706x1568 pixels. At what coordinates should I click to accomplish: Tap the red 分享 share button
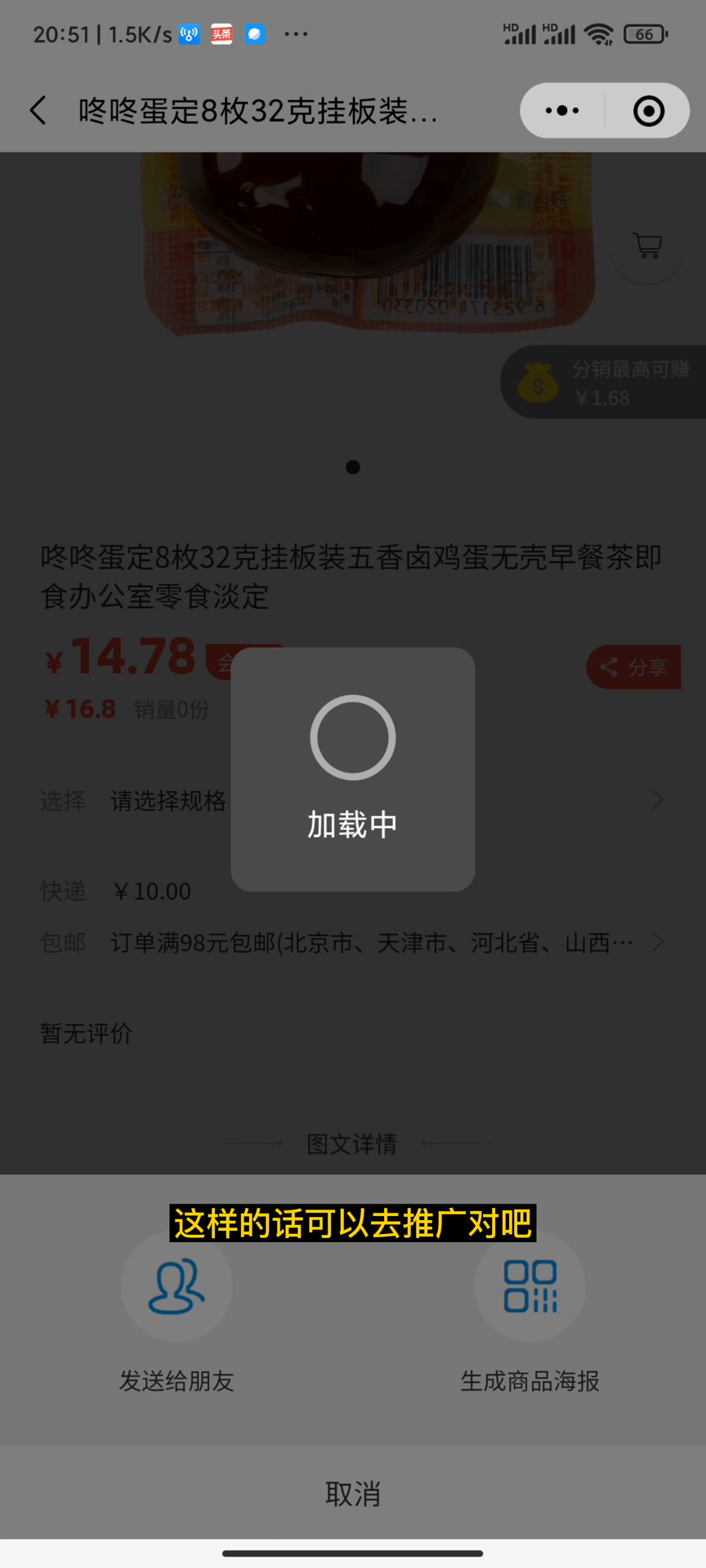(x=633, y=667)
